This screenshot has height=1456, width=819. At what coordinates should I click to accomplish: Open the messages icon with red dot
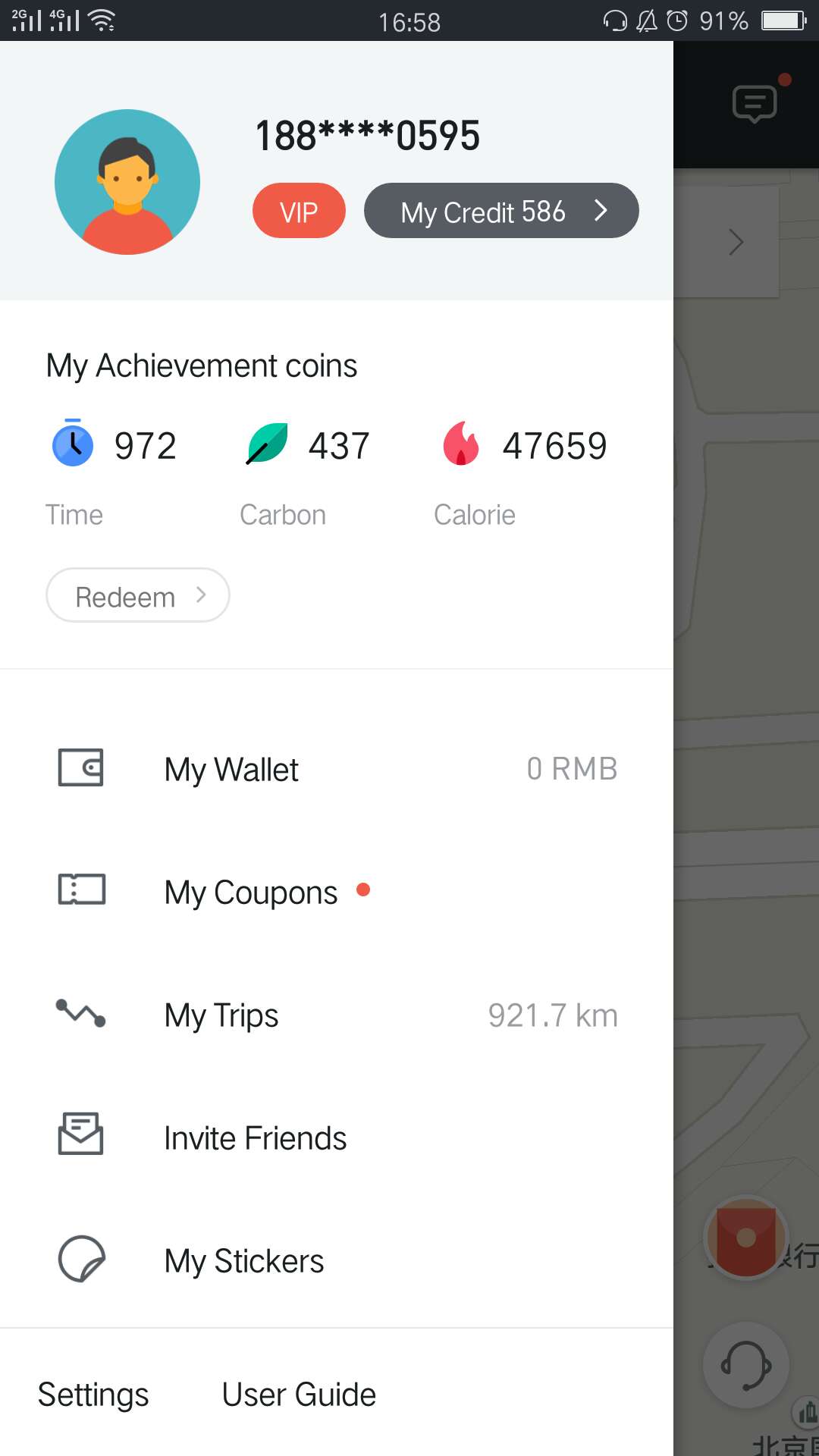(755, 103)
